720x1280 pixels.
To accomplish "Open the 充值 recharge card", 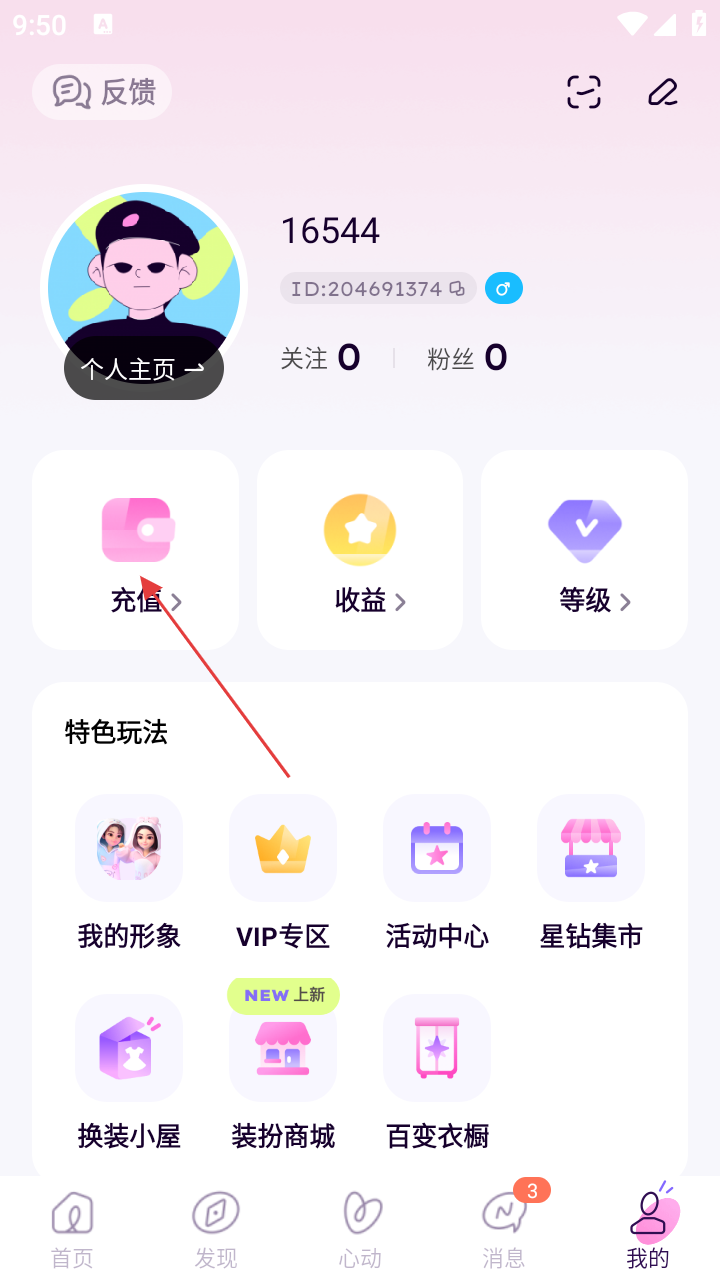I will coord(136,550).
